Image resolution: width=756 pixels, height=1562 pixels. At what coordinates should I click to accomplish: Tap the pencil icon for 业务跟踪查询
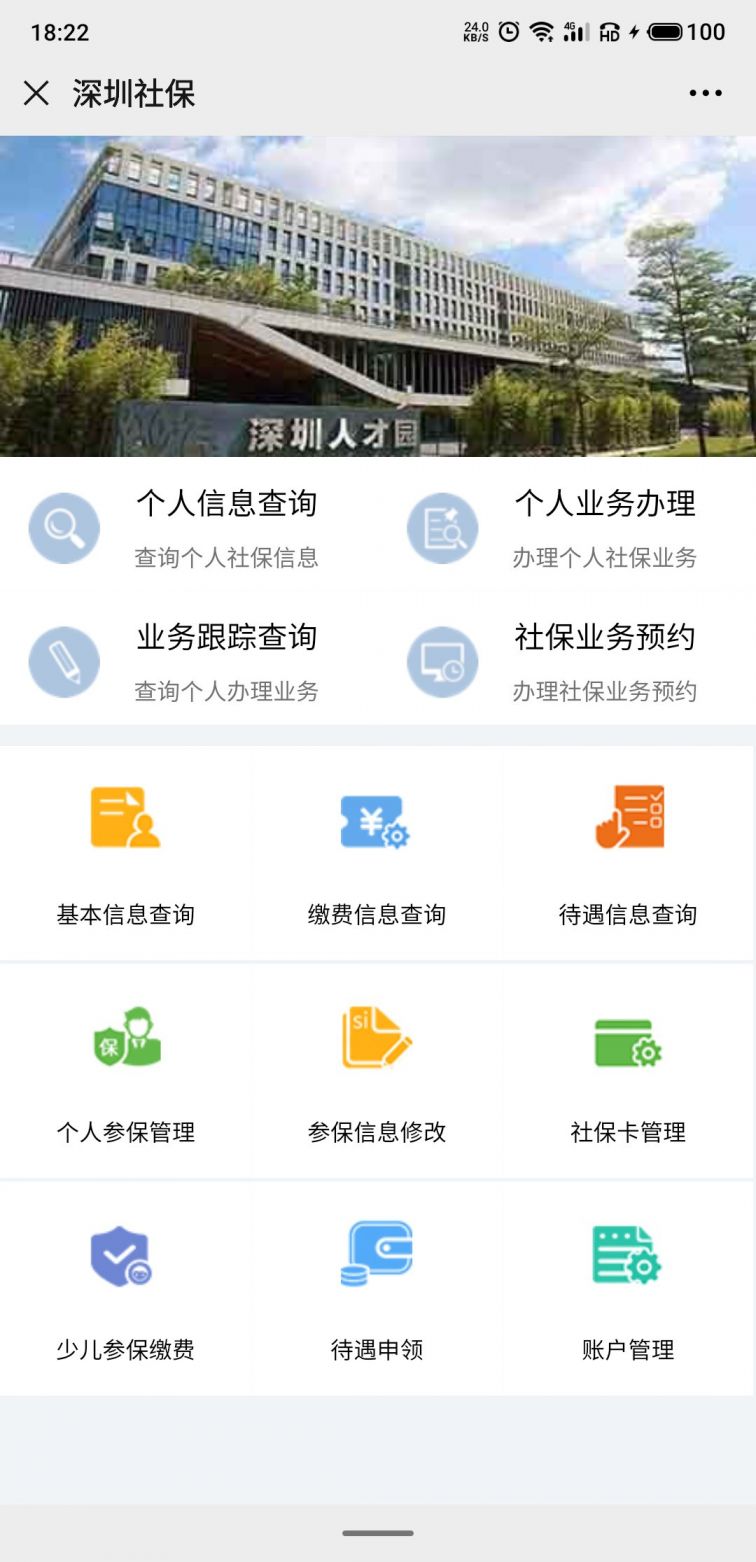click(x=63, y=661)
